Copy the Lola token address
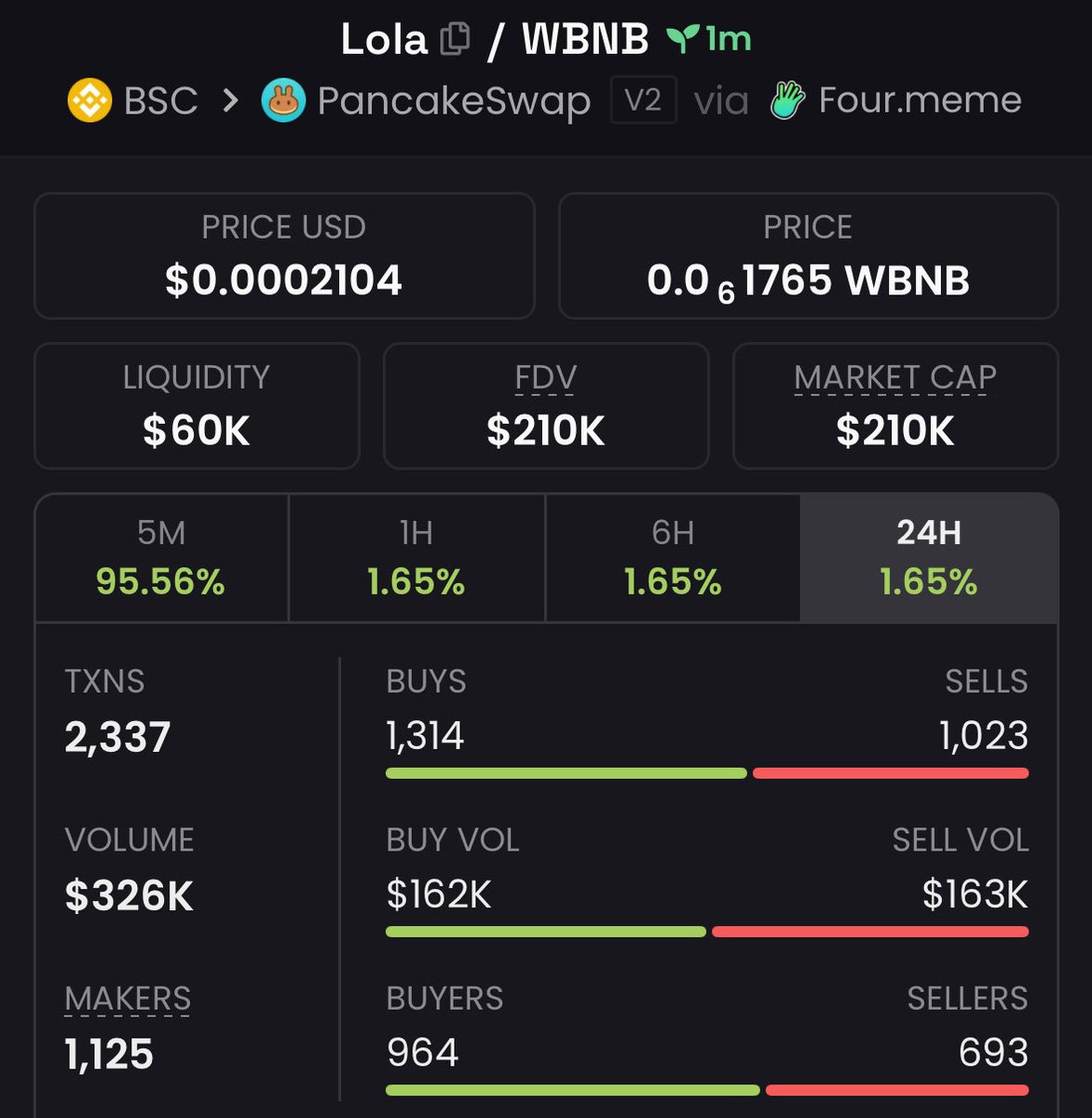 455,39
